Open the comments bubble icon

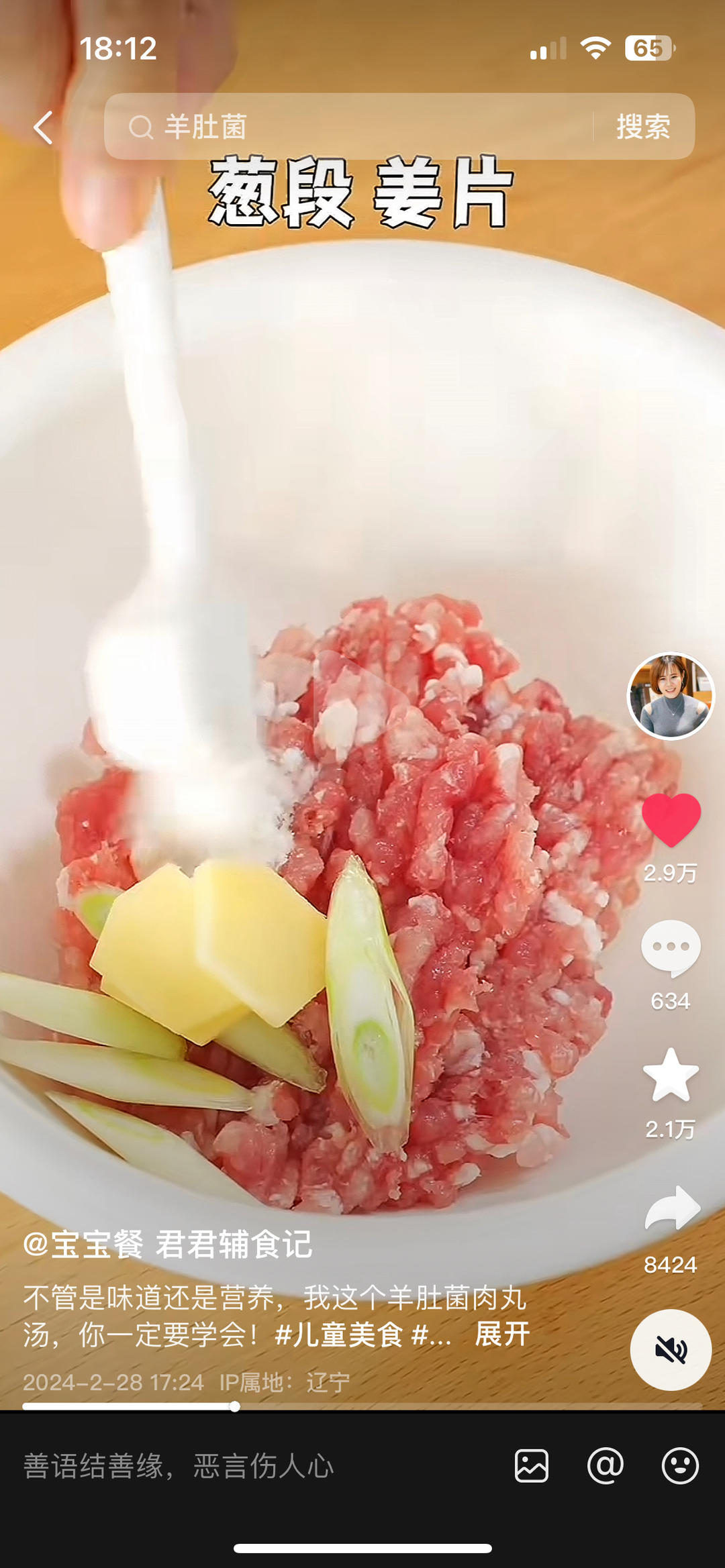point(671,947)
